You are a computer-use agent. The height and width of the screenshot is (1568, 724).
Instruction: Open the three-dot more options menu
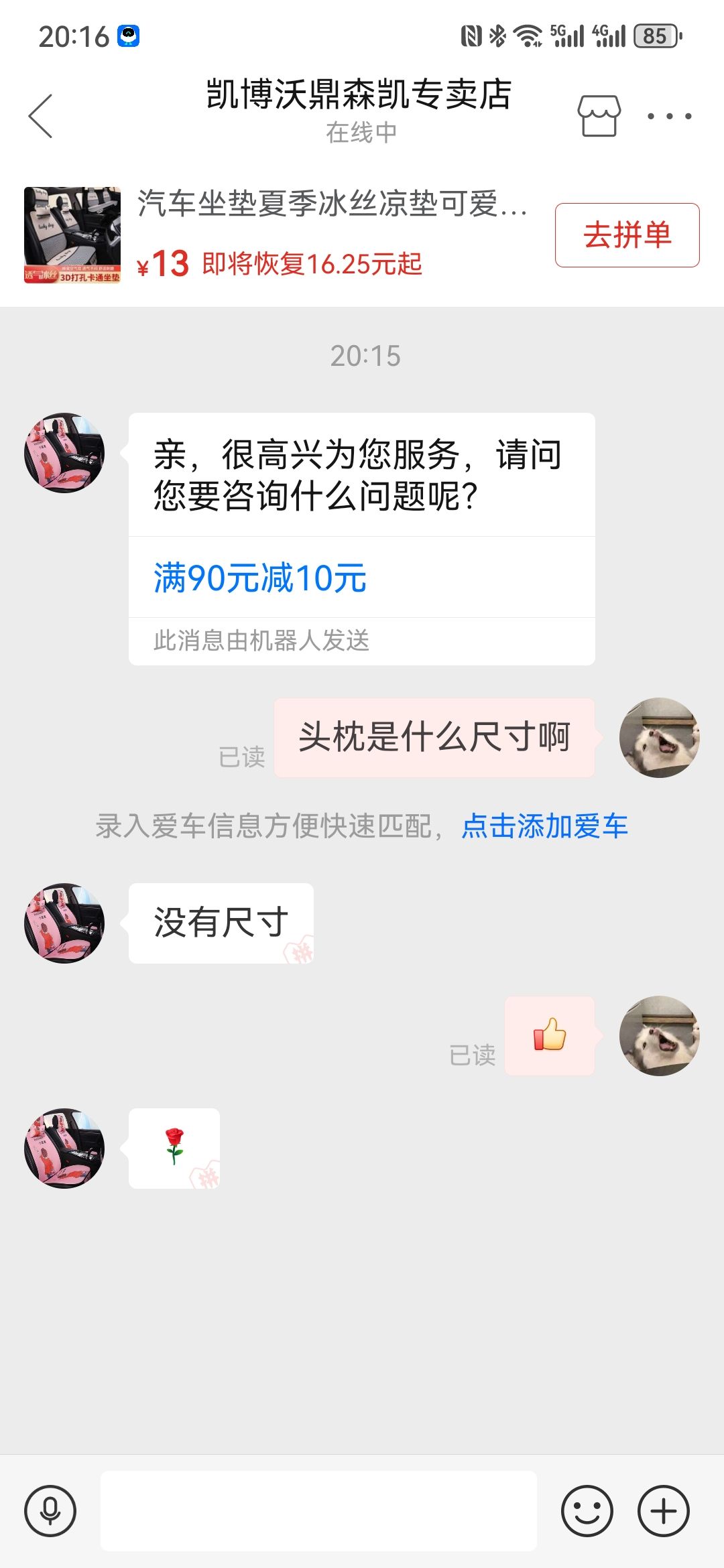pos(669,116)
